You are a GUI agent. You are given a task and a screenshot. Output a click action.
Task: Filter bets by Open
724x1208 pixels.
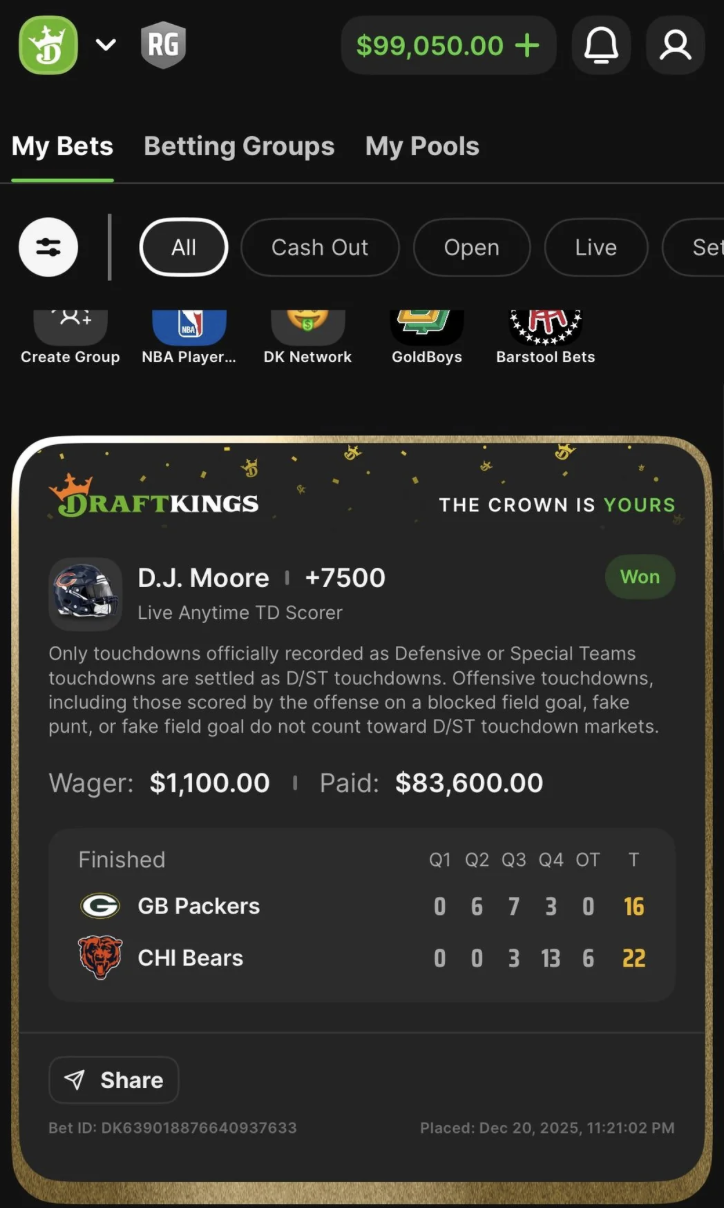pos(471,247)
